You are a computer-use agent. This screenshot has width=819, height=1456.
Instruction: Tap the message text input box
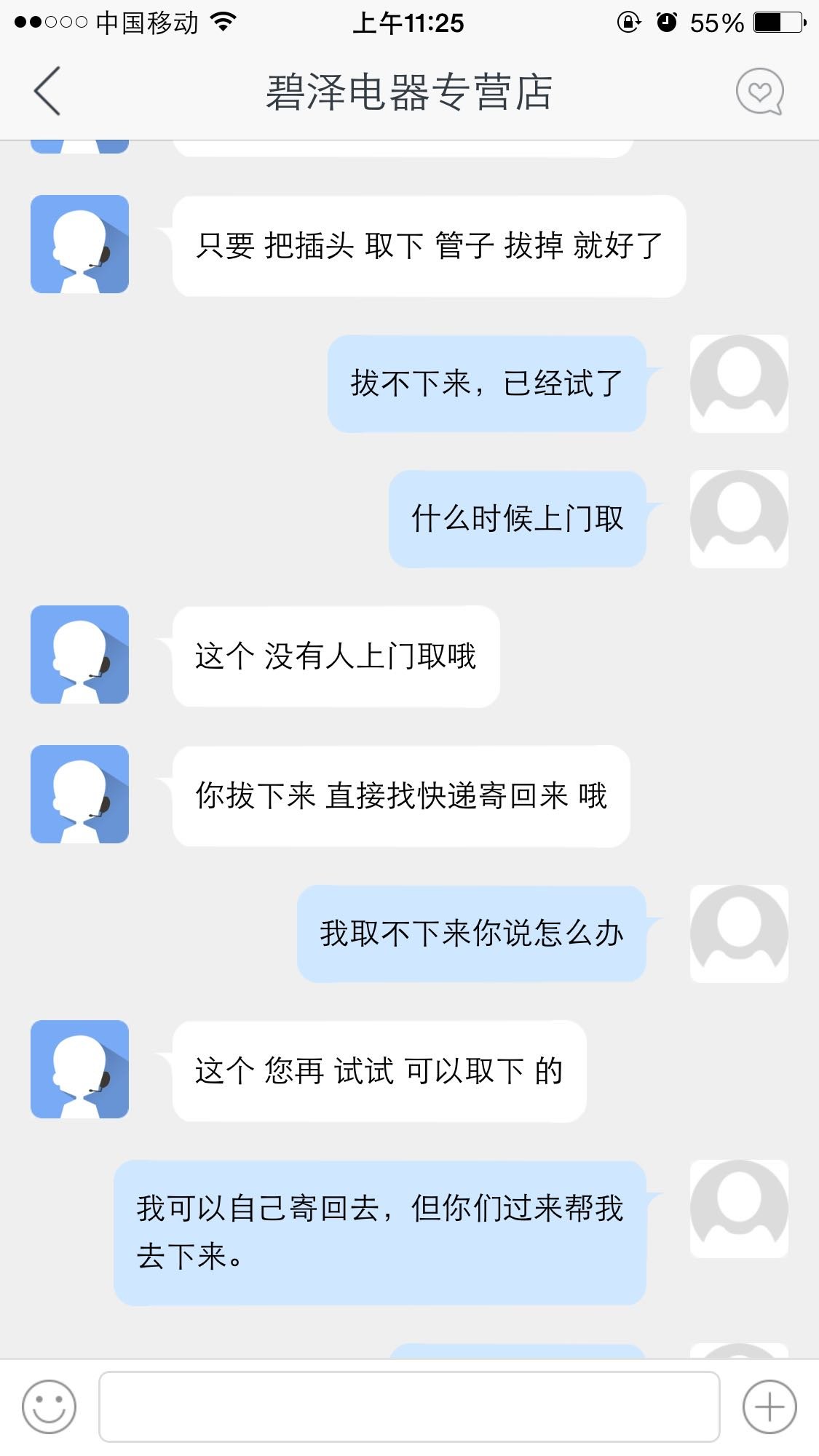(x=409, y=1407)
